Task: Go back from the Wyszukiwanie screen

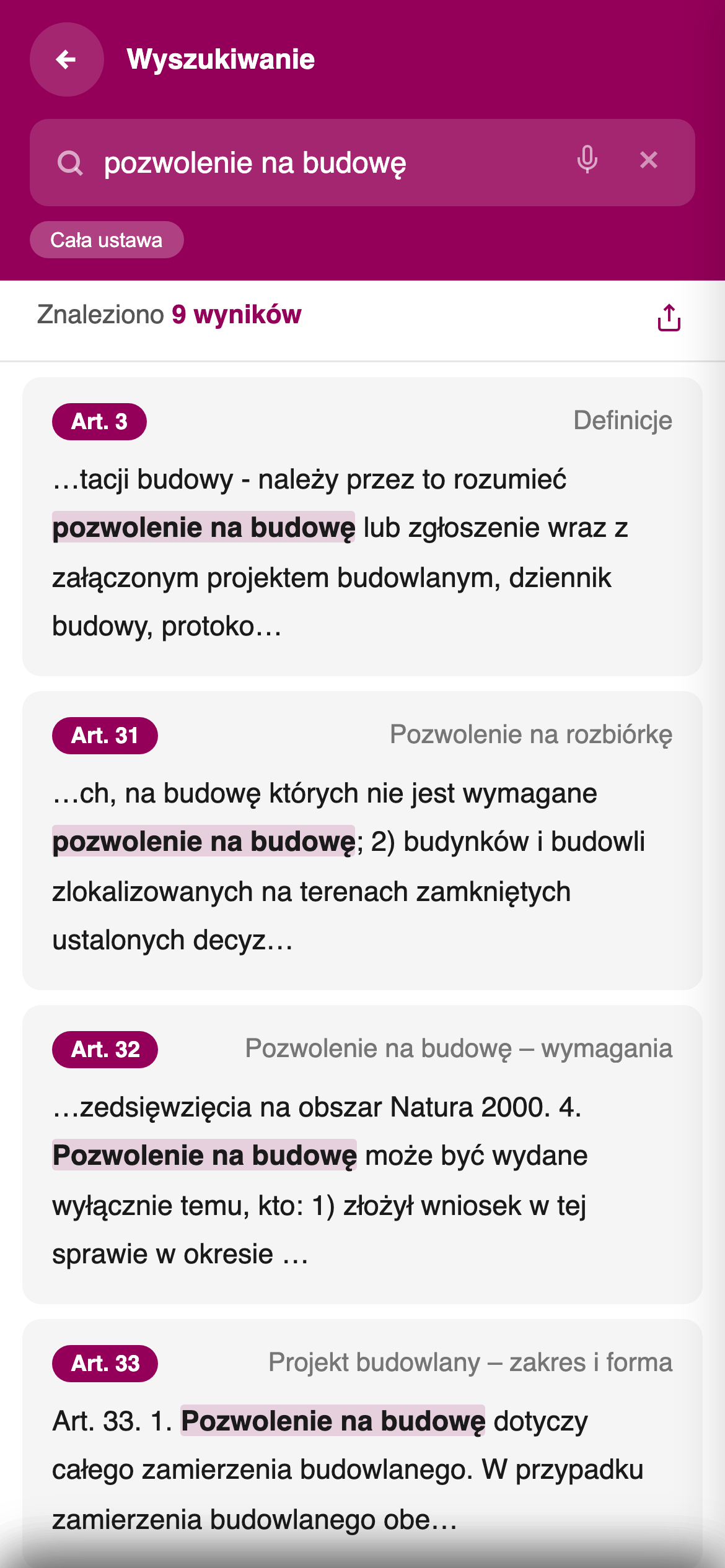Action: pos(66,59)
